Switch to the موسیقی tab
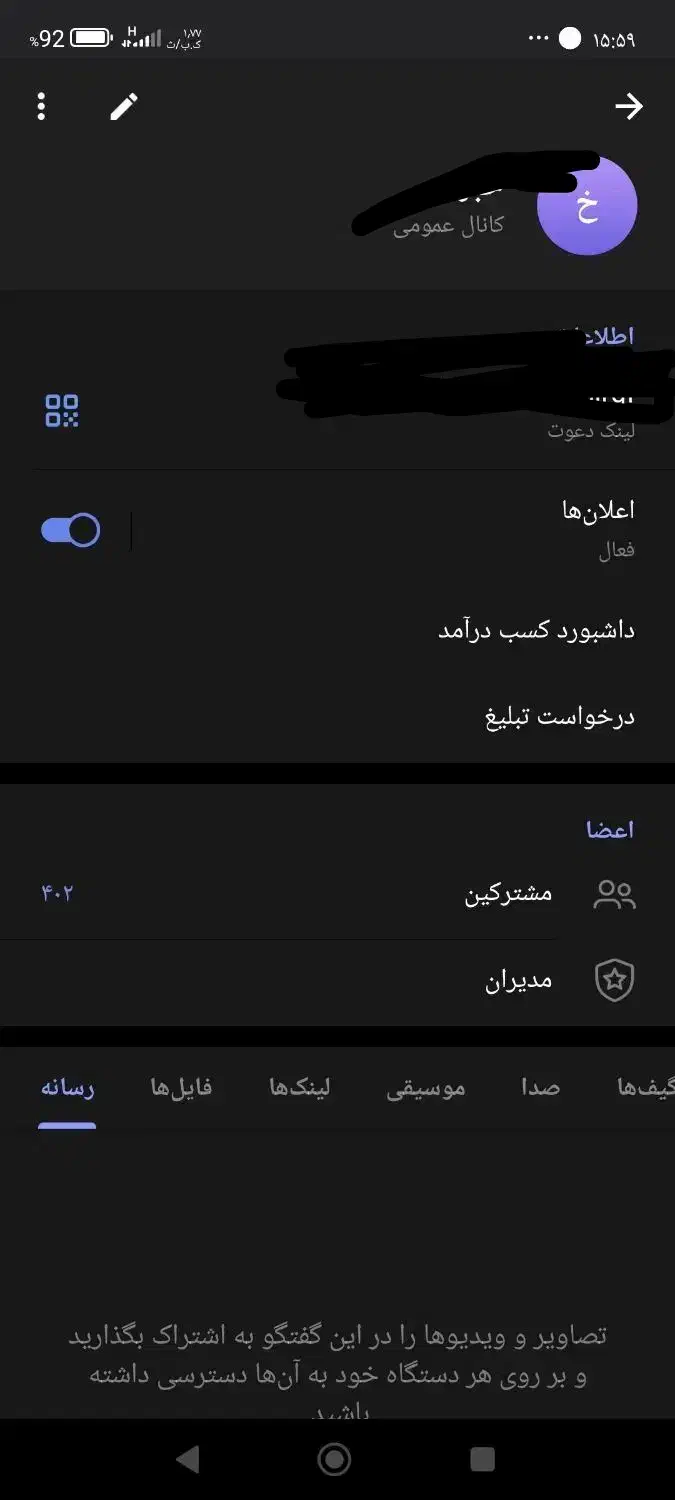The height and width of the screenshot is (1500, 675). 426,1088
